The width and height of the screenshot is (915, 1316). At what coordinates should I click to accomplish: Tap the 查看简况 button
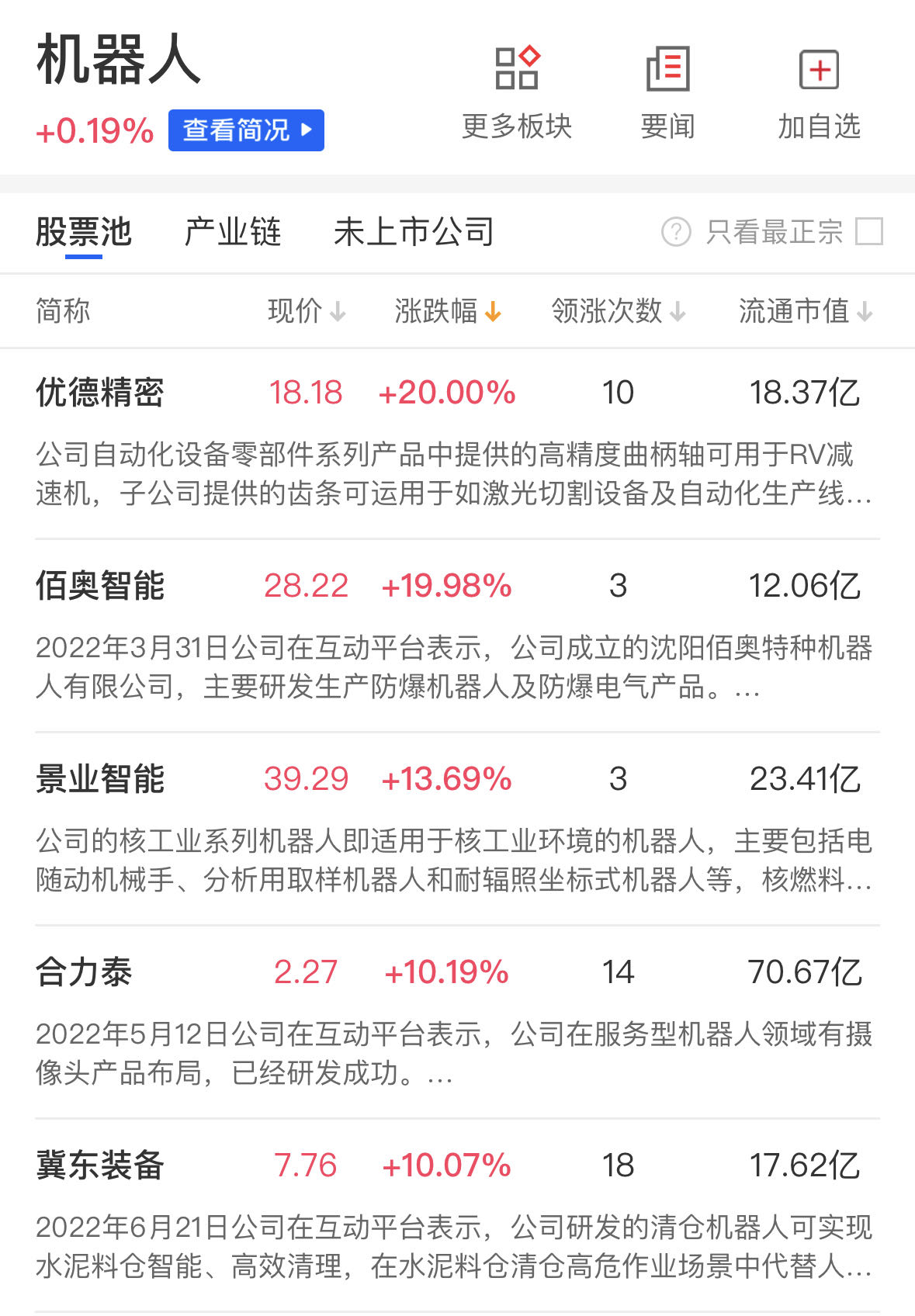click(x=245, y=130)
